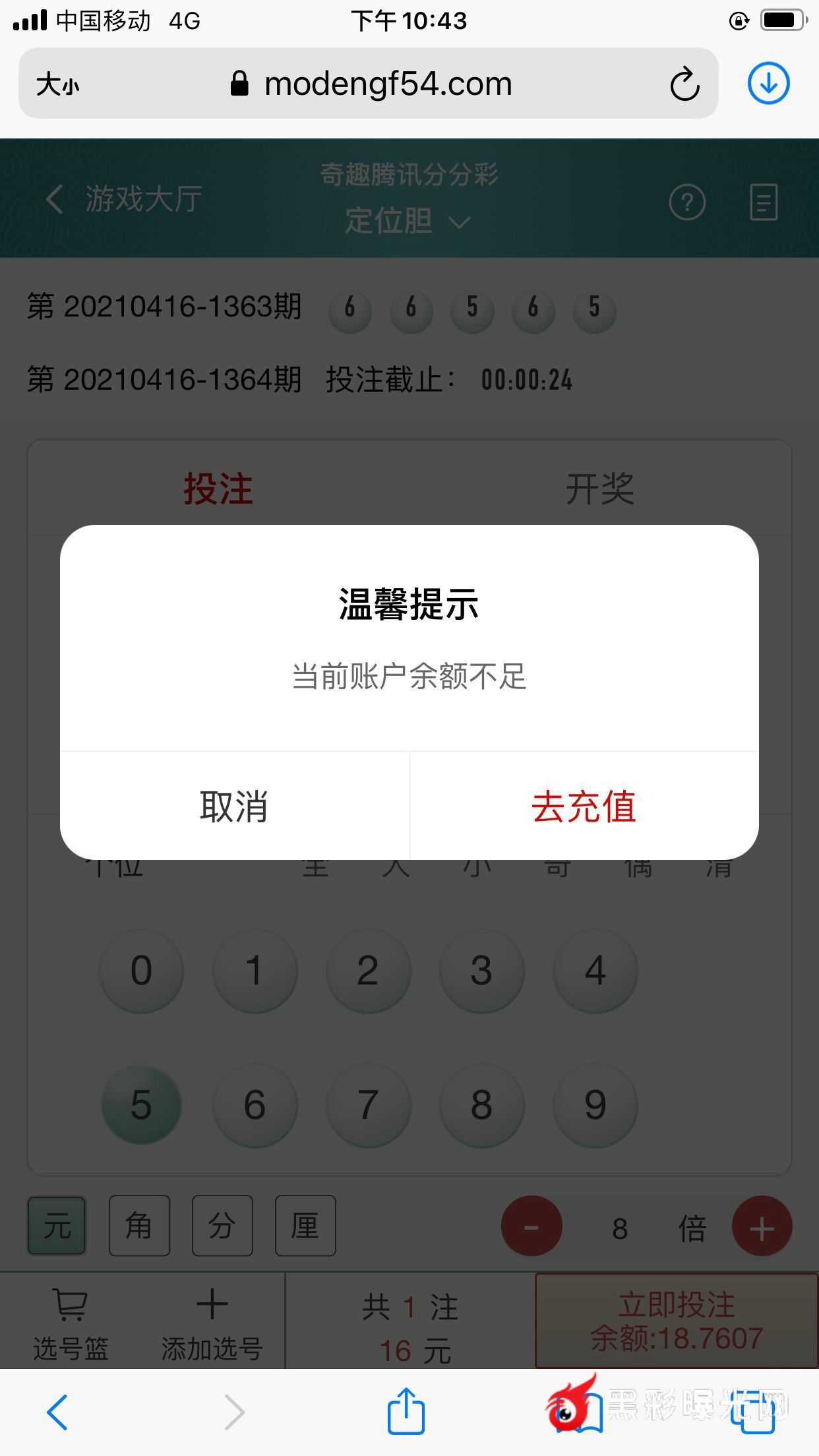
Task: Go back in Safari
Action: click(x=57, y=1412)
